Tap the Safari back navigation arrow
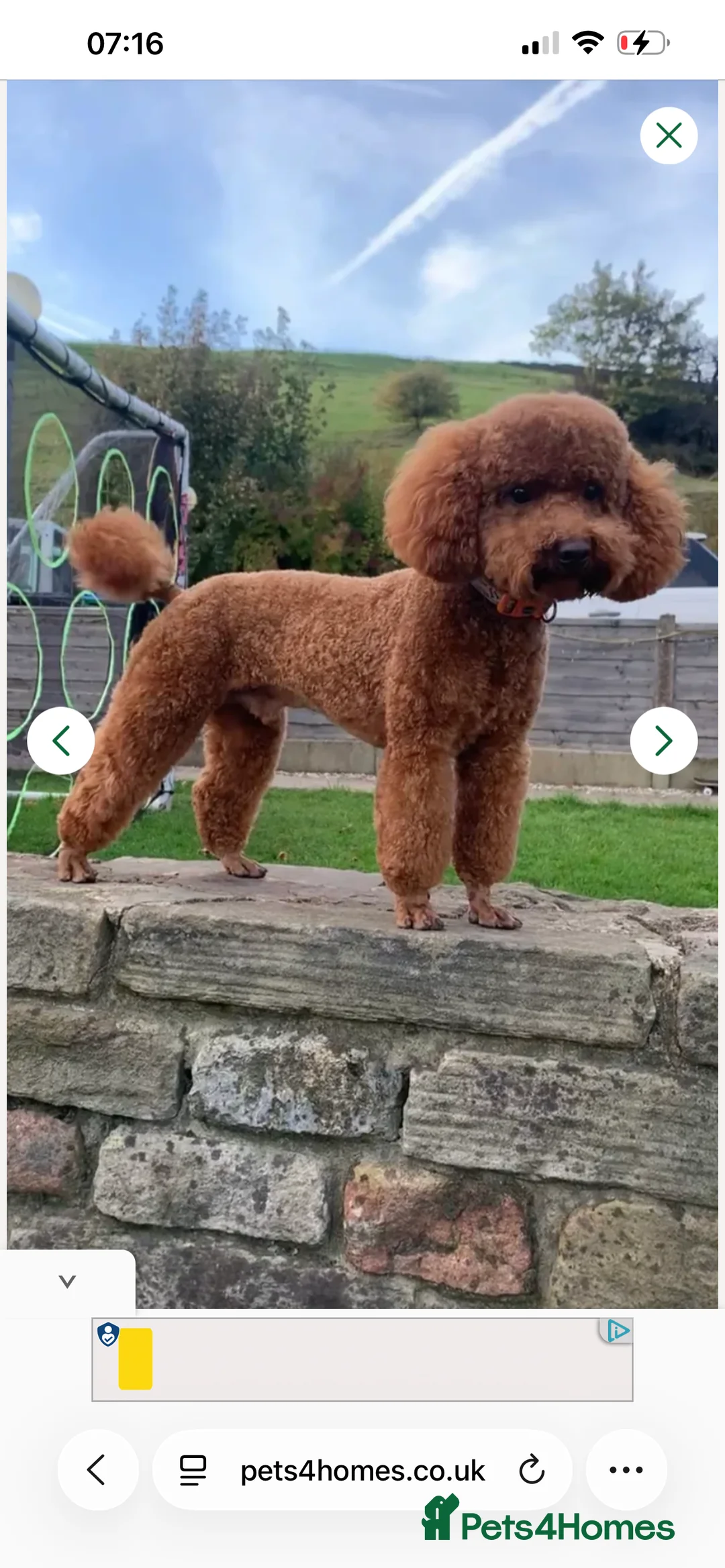 pos(98,1469)
